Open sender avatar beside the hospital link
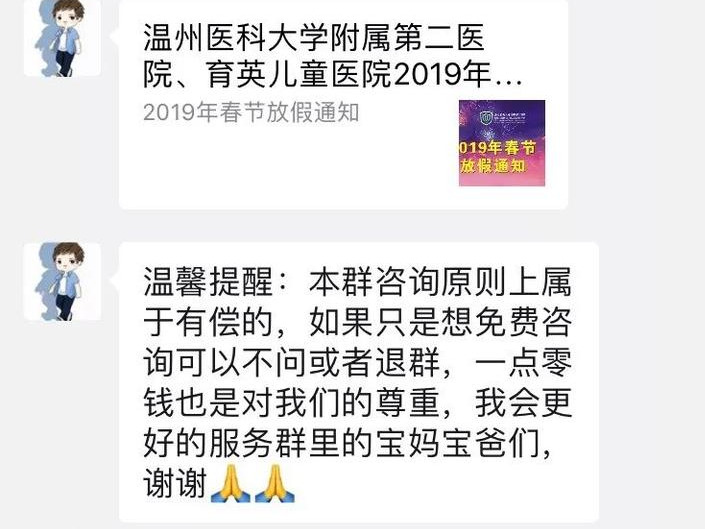The height and width of the screenshot is (529, 705). coord(62,38)
